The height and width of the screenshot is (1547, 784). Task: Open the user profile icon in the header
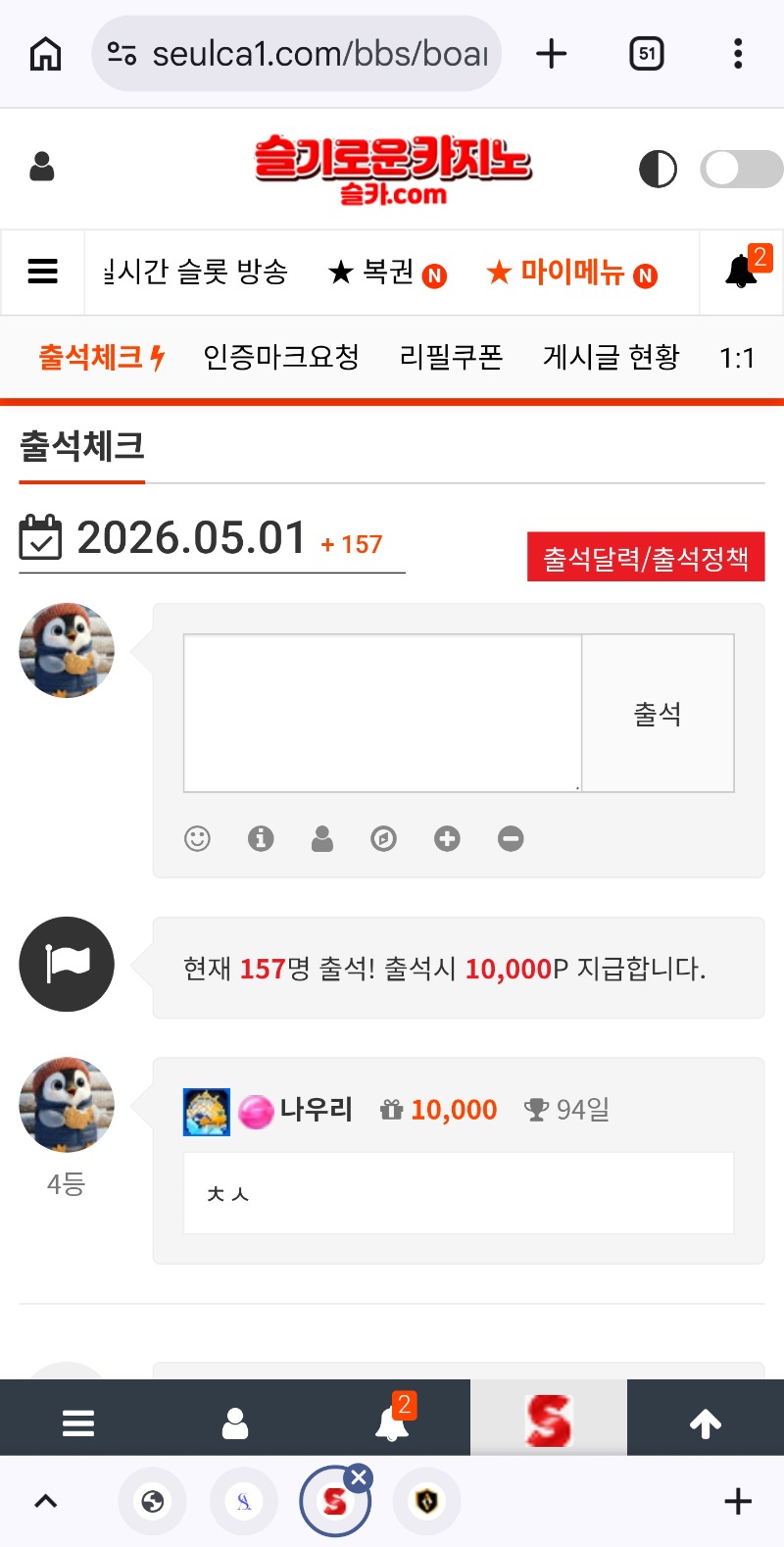pyautogui.click(x=42, y=168)
